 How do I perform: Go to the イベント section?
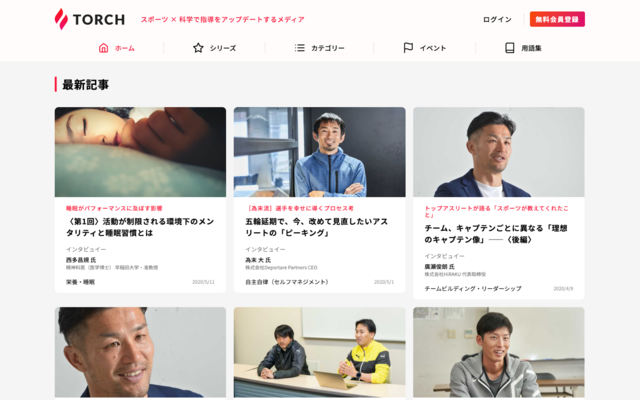[424, 48]
